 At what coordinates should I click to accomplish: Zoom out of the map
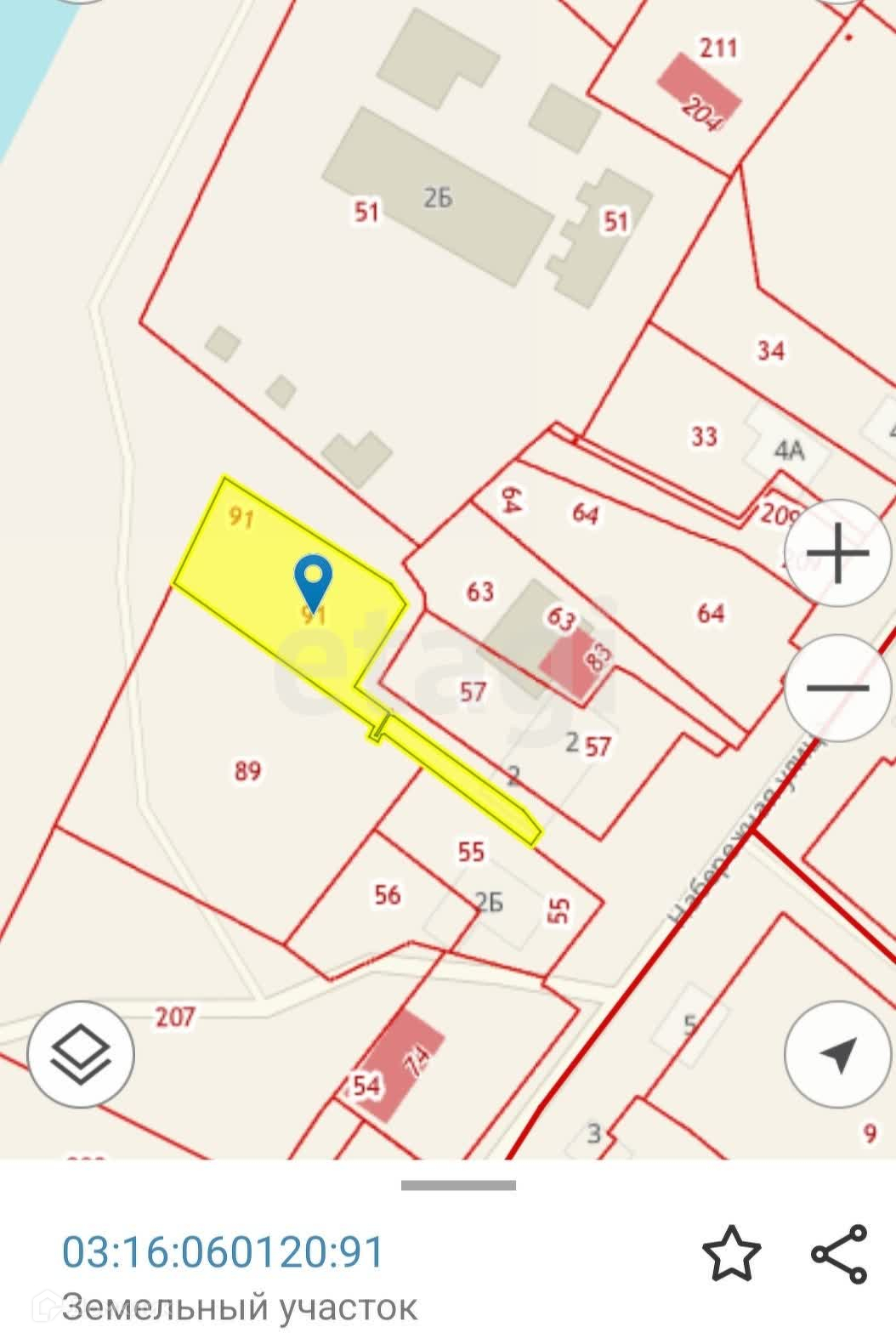tap(837, 688)
